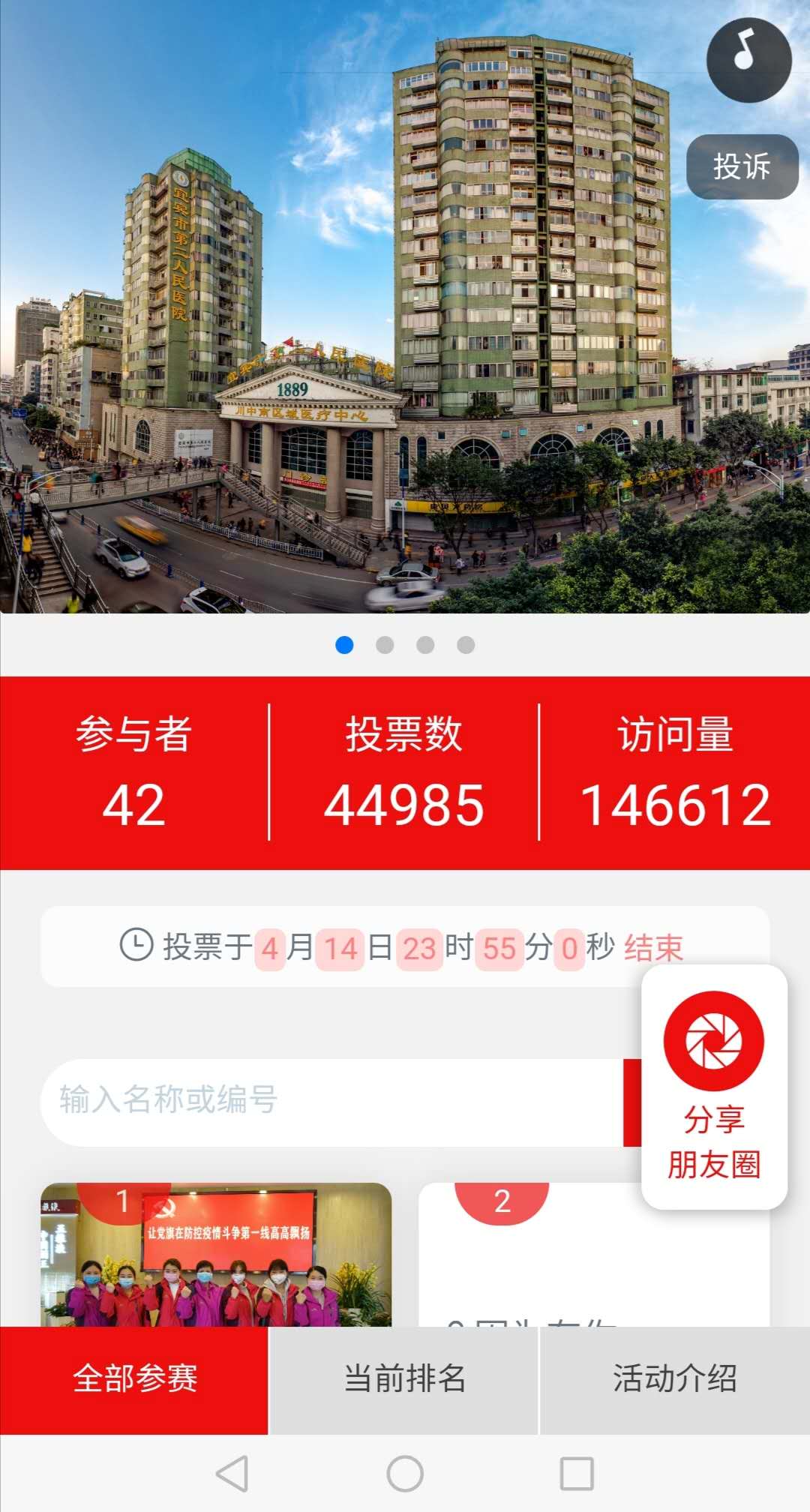Switch to the 全部参赛 tab
Image resolution: width=810 pixels, height=1512 pixels.
(x=134, y=1380)
